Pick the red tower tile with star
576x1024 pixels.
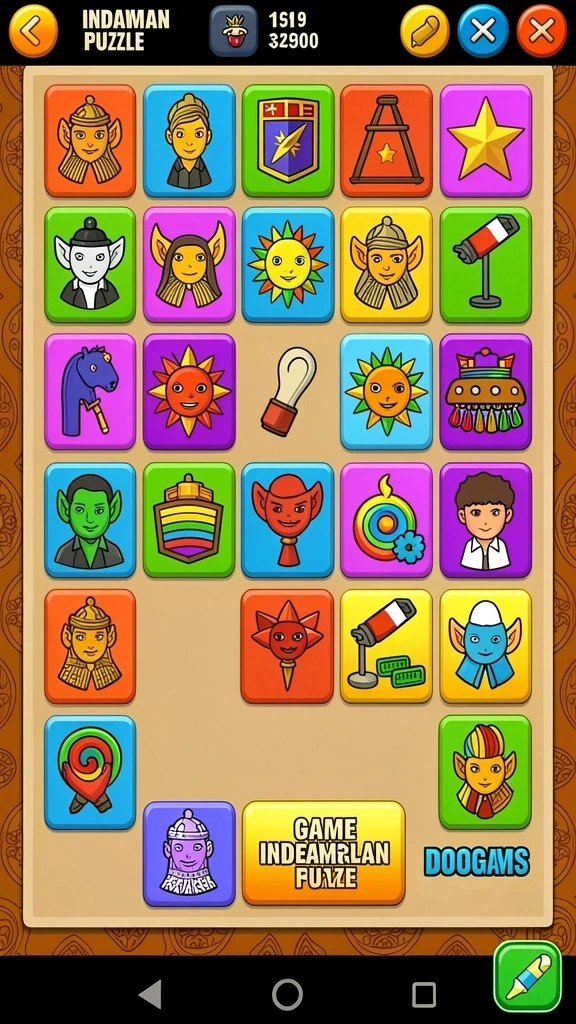coord(386,140)
